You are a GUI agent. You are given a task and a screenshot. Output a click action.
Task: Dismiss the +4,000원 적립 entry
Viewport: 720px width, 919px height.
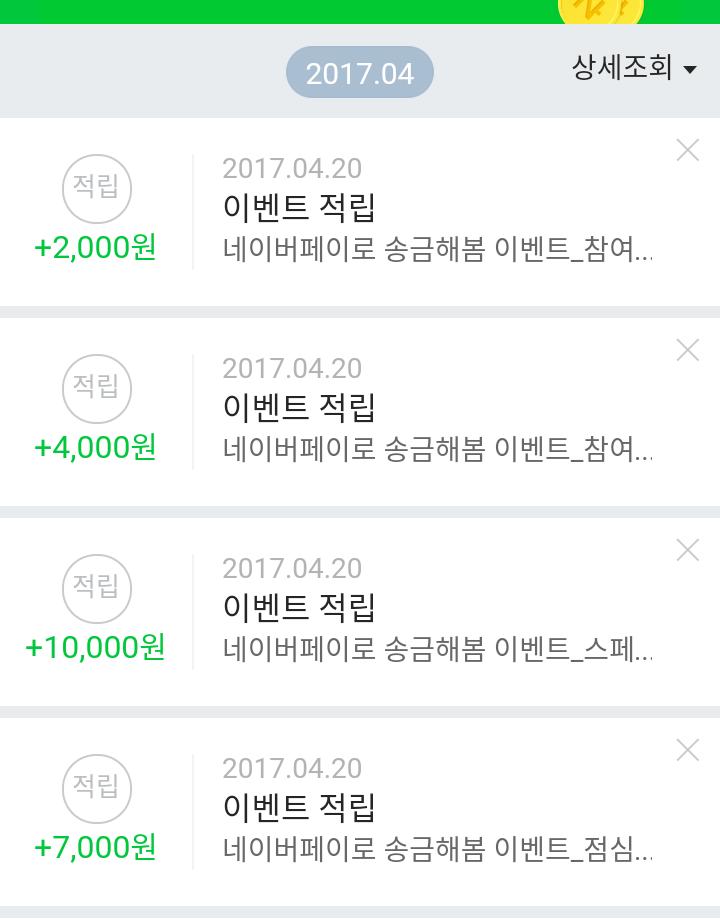coord(687,350)
